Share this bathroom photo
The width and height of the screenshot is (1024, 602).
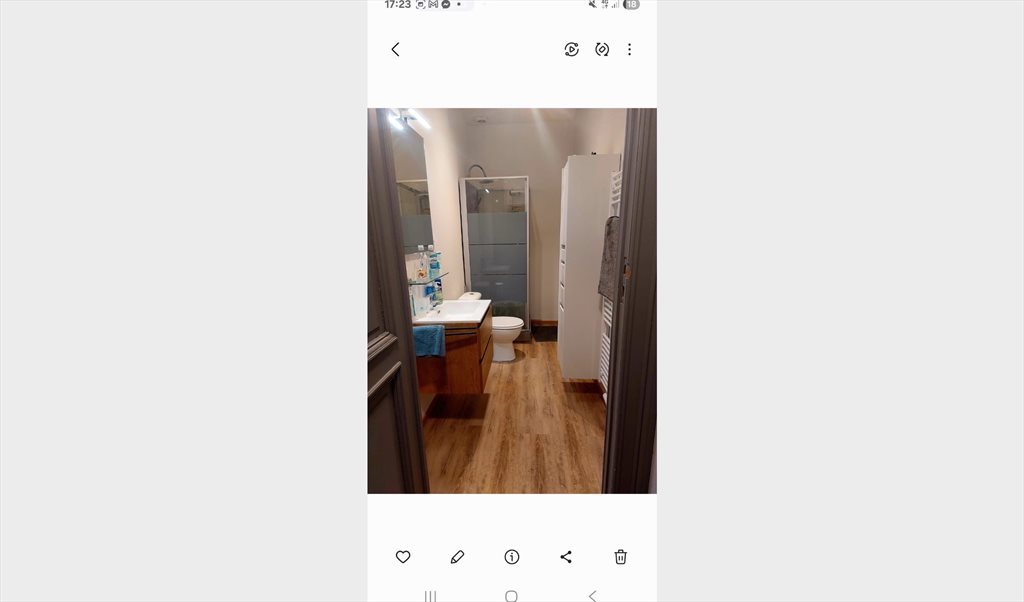pos(566,557)
